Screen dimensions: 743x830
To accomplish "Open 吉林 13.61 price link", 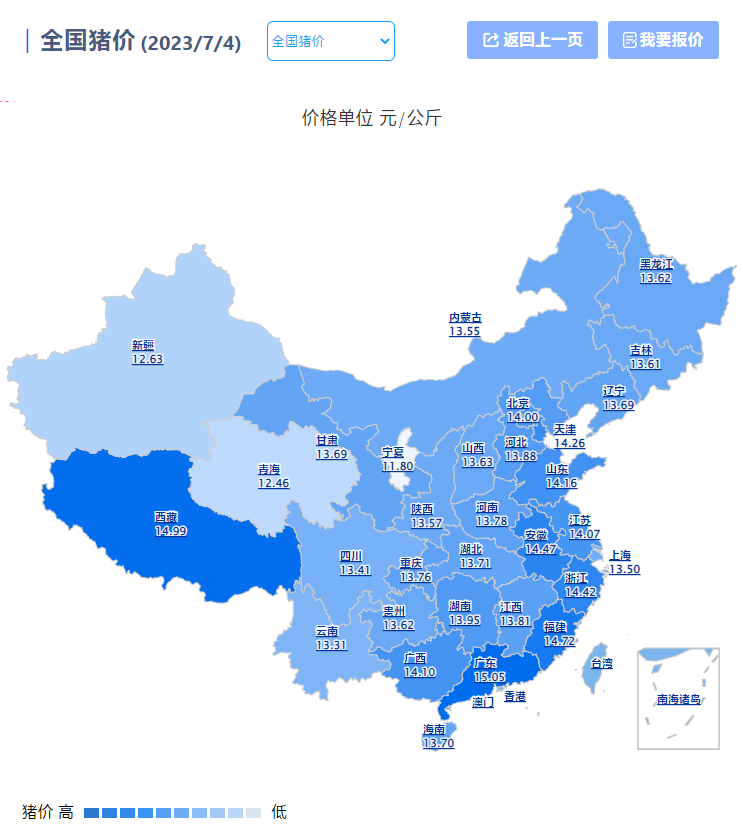I will coord(645,357).
